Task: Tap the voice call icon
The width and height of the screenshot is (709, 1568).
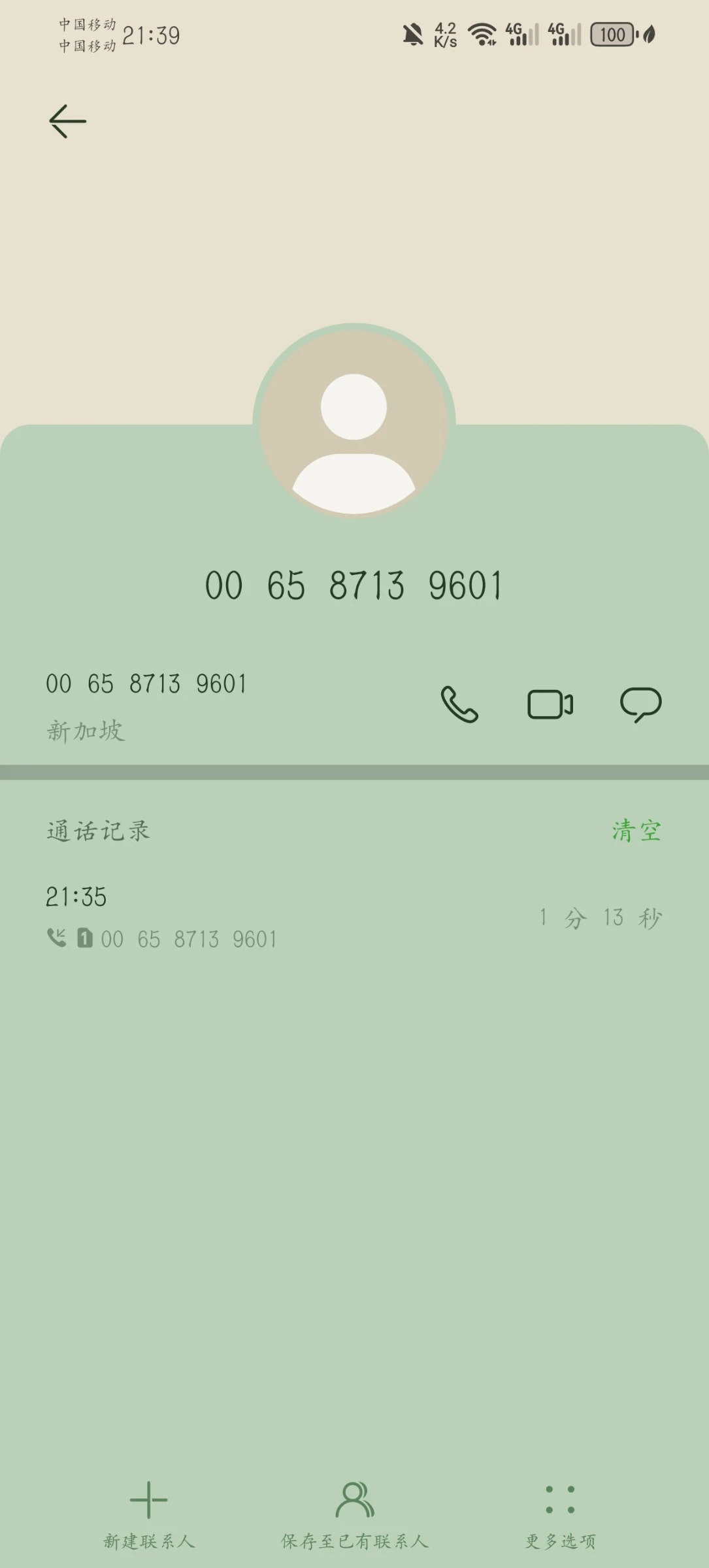Action: 459,704
